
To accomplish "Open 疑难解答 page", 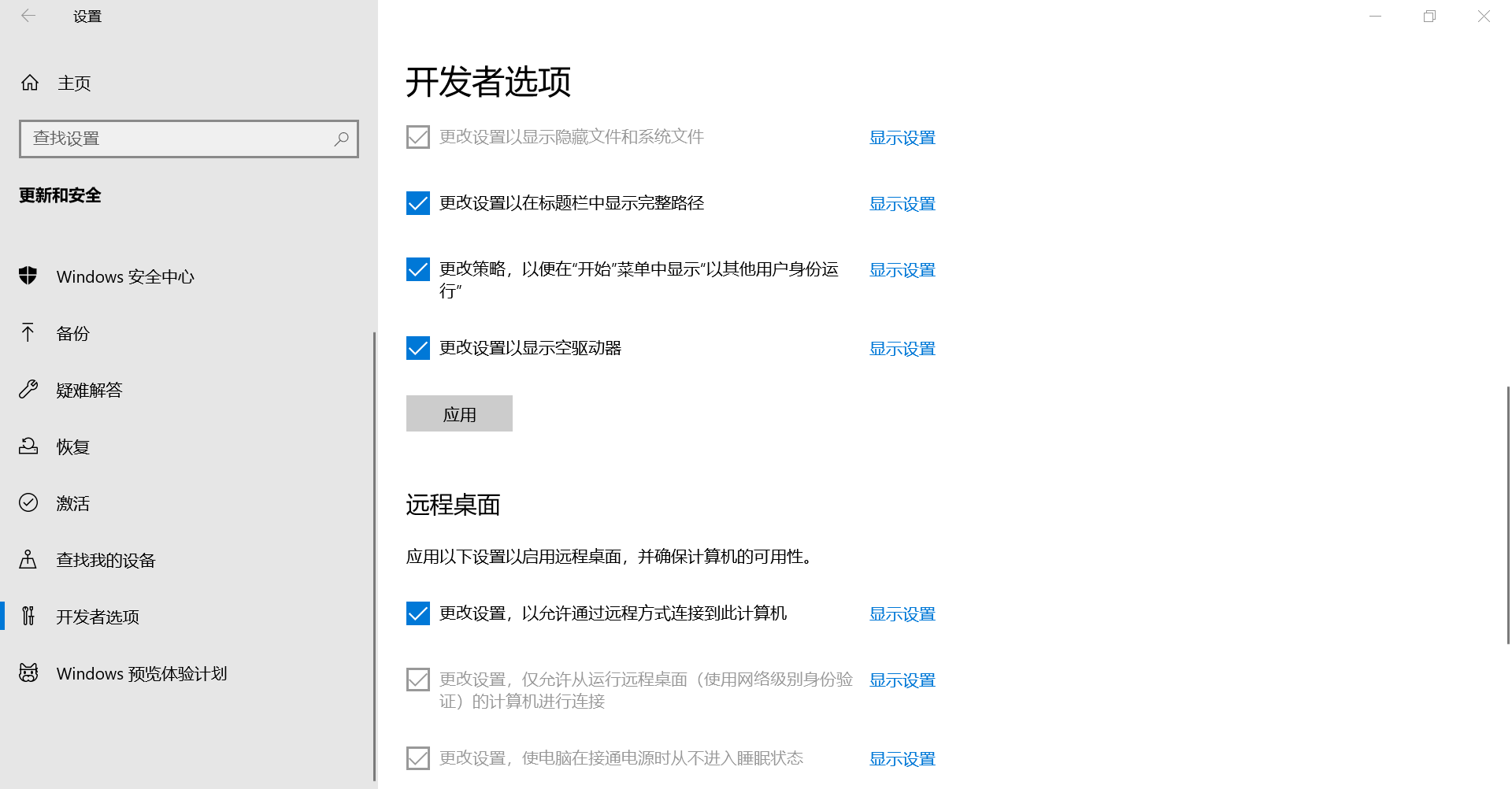I will (x=89, y=391).
